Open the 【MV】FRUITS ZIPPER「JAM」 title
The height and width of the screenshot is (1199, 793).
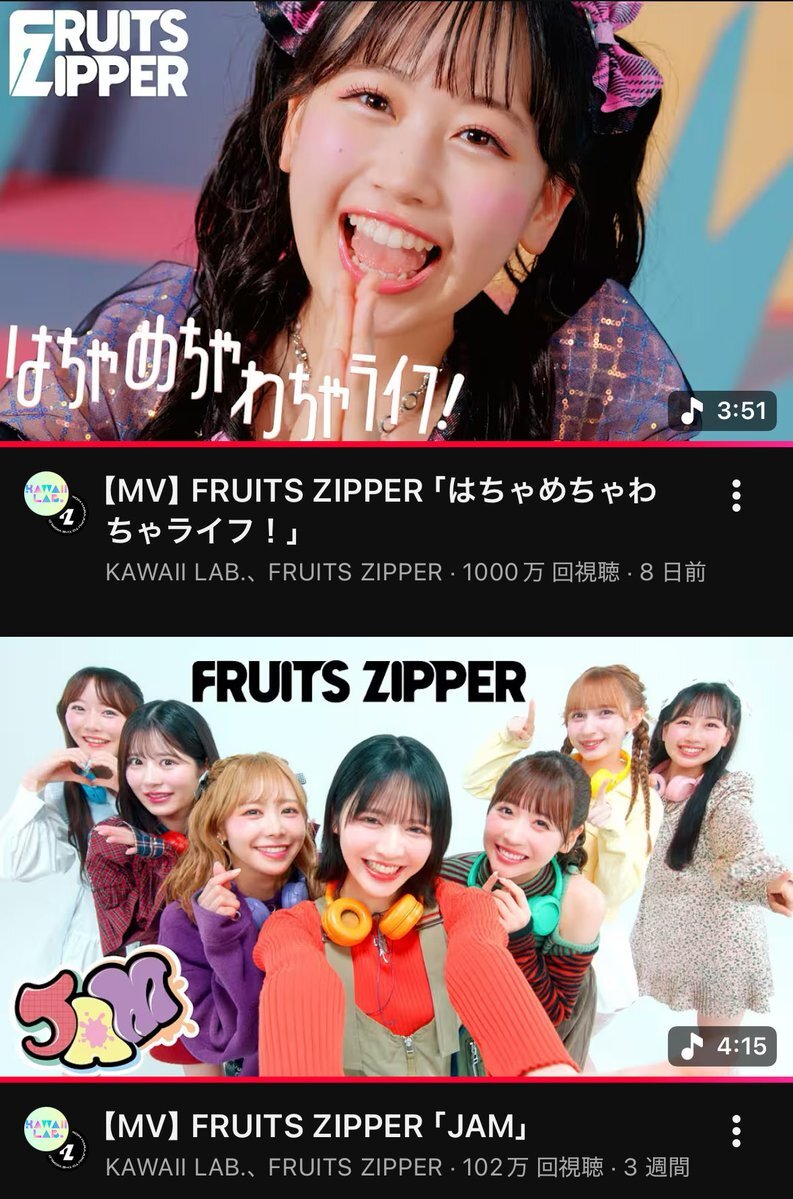click(x=316, y=1127)
